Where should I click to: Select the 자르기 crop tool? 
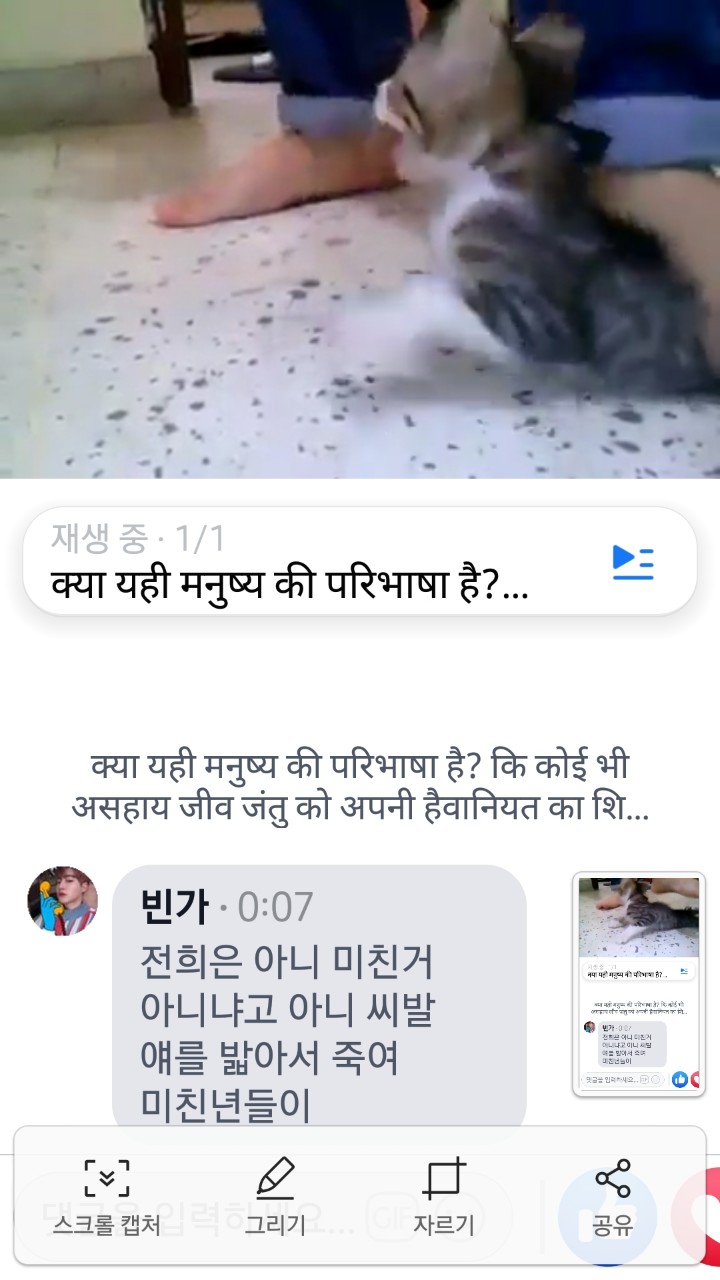(444, 1197)
